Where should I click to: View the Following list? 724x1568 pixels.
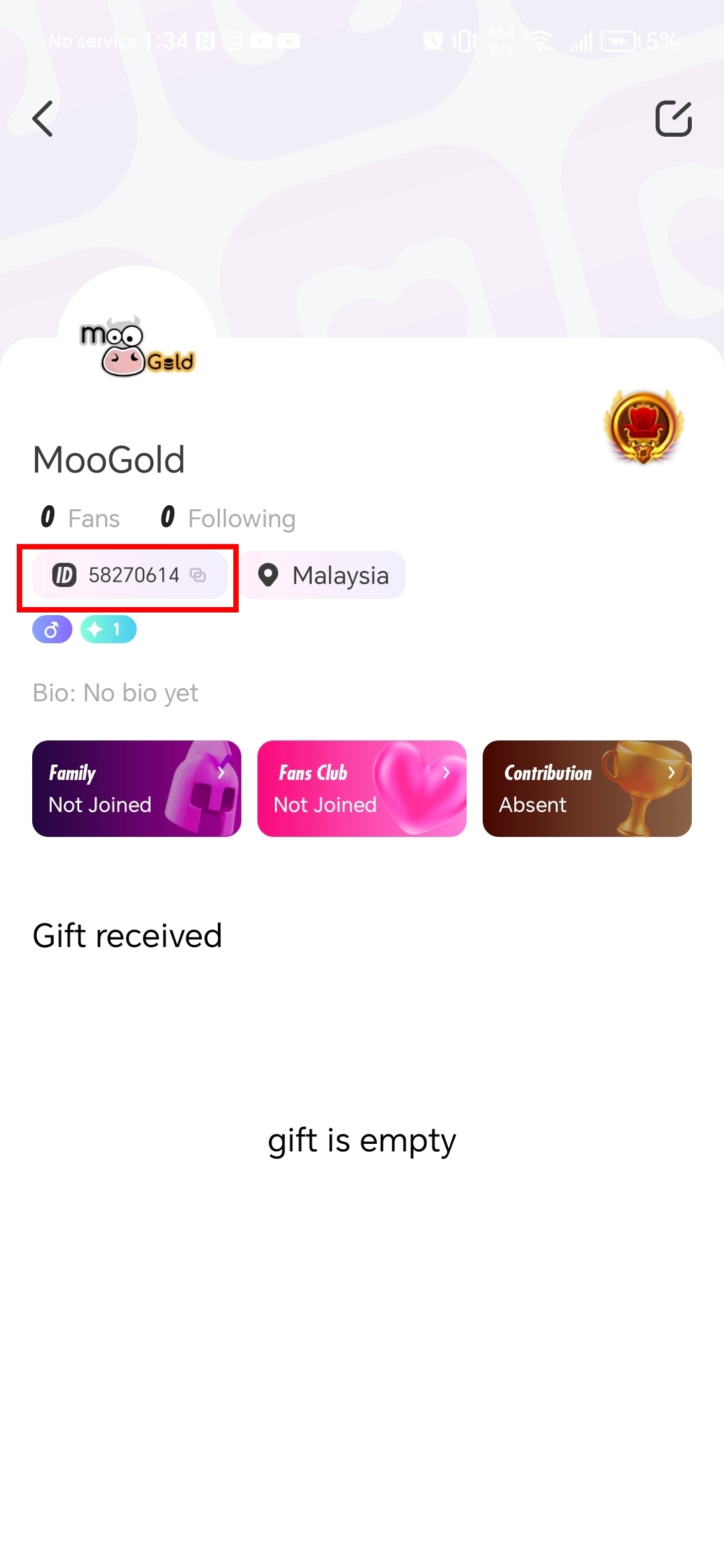coord(228,518)
